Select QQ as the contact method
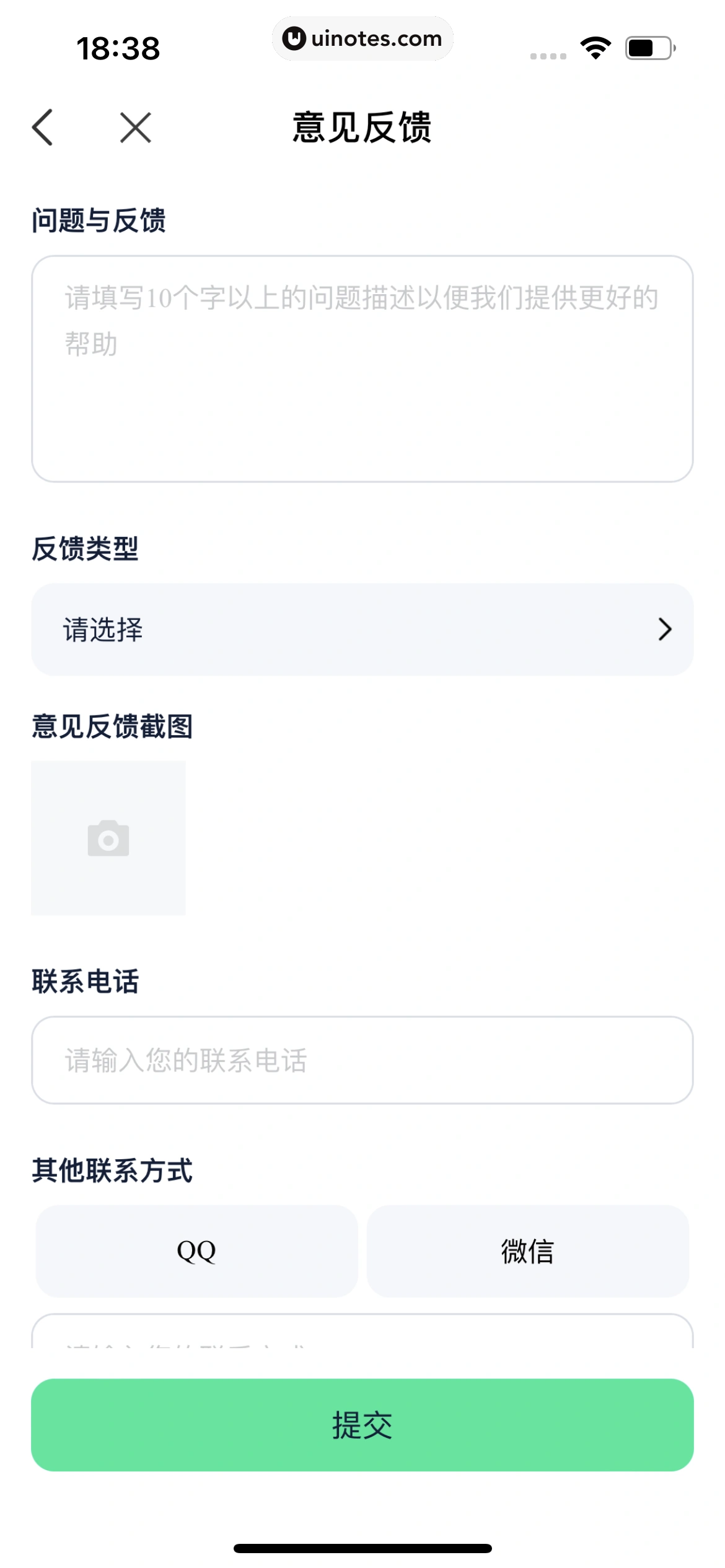The width and height of the screenshot is (725, 1568). (196, 1251)
